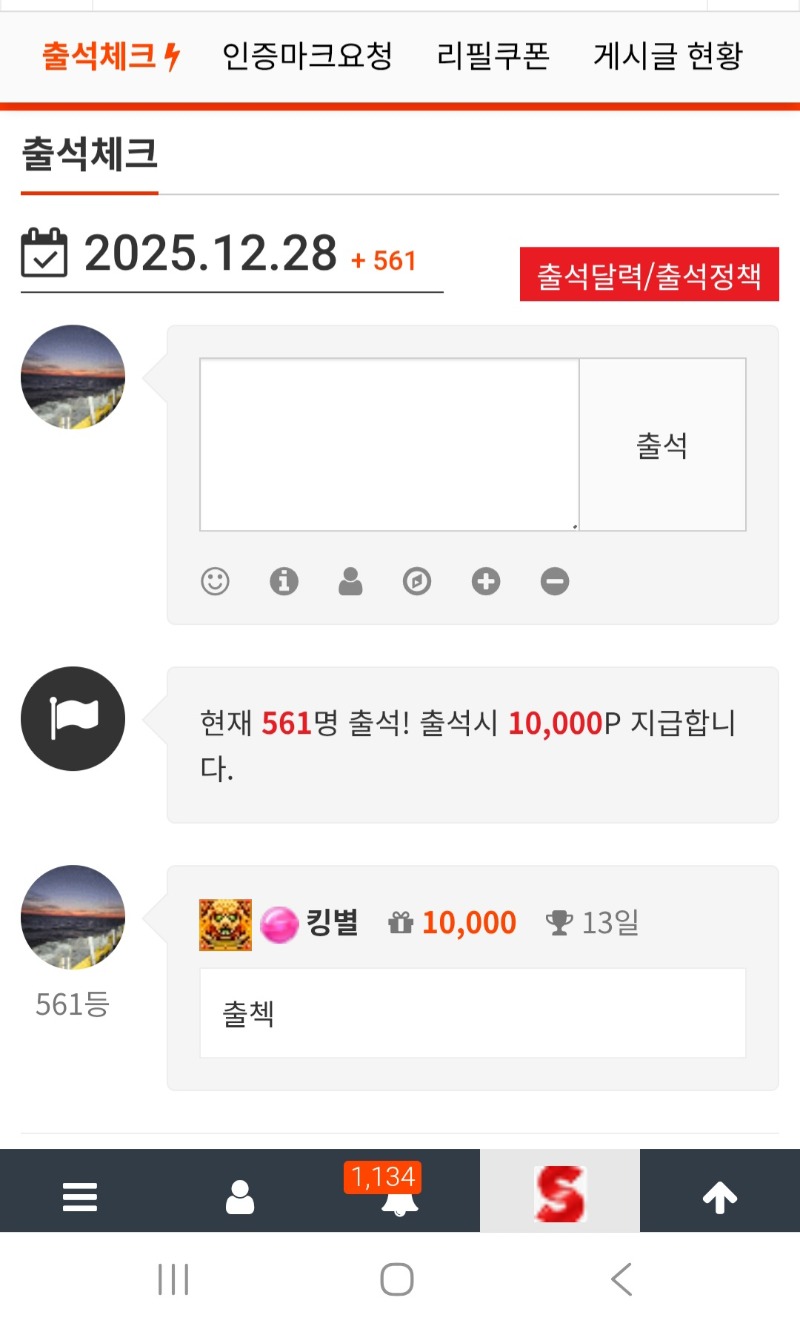Shrink the text box with the minus icon

pyautogui.click(x=555, y=581)
